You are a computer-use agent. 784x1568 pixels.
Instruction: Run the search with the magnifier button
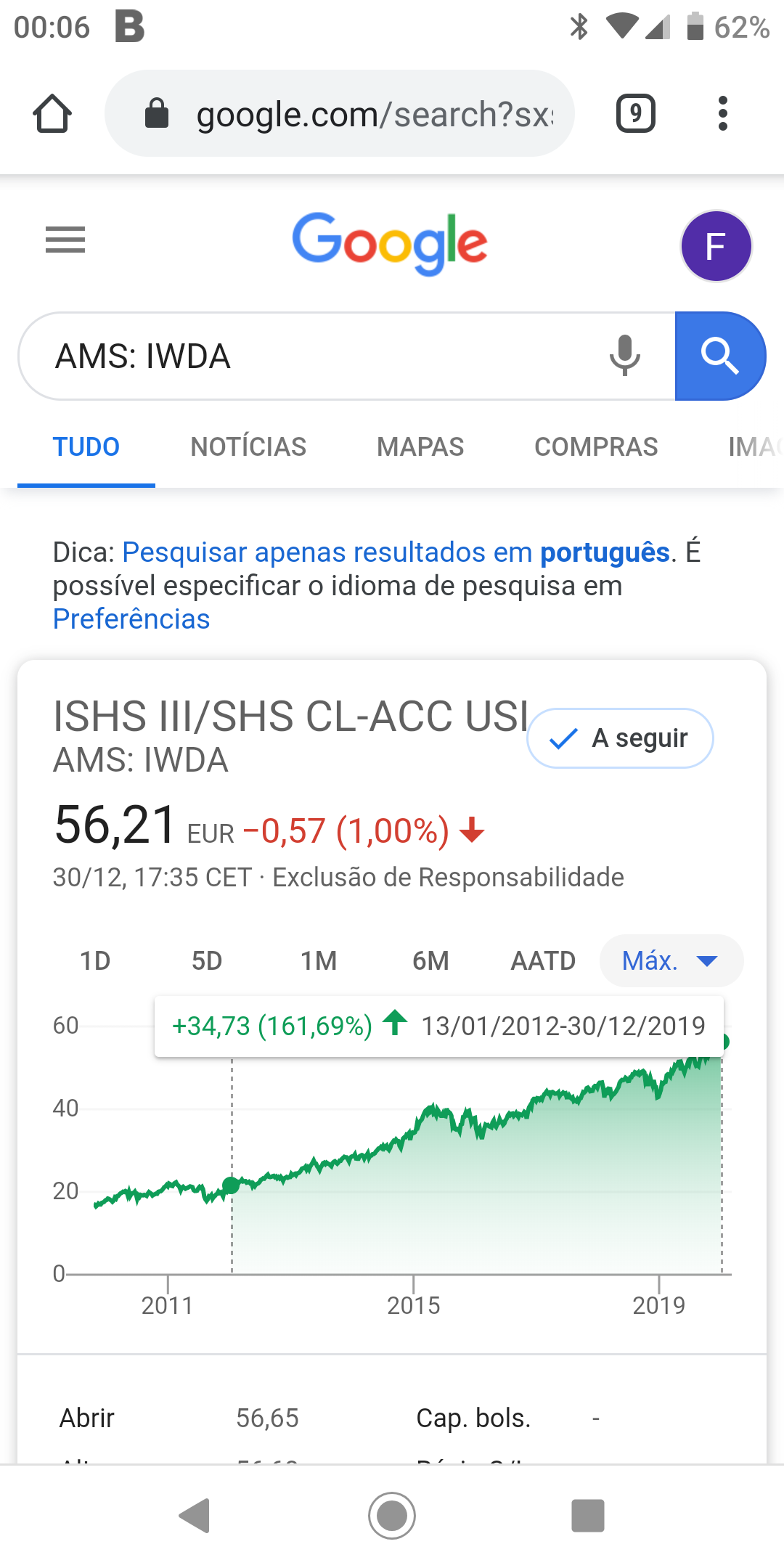(719, 356)
